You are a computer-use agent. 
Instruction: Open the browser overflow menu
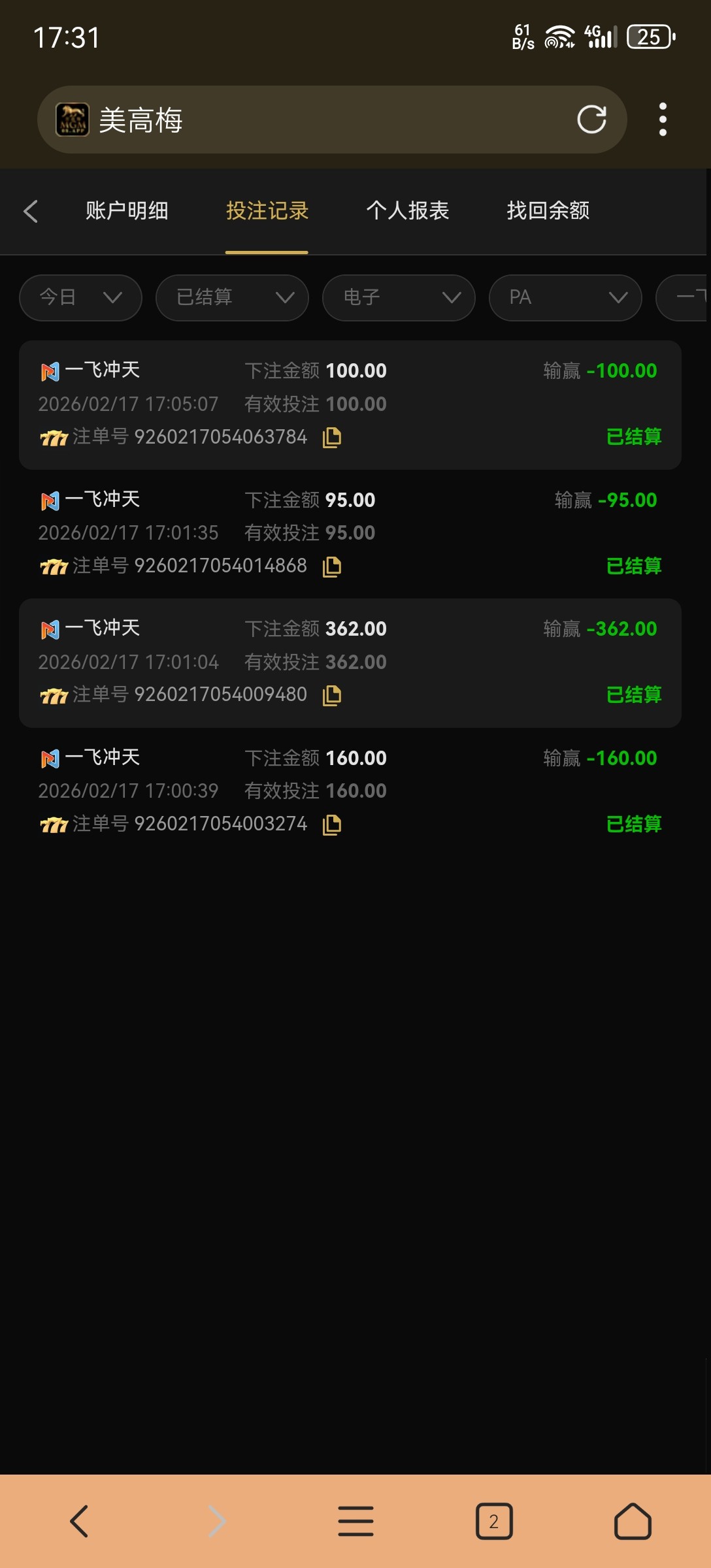[x=663, y=120]
